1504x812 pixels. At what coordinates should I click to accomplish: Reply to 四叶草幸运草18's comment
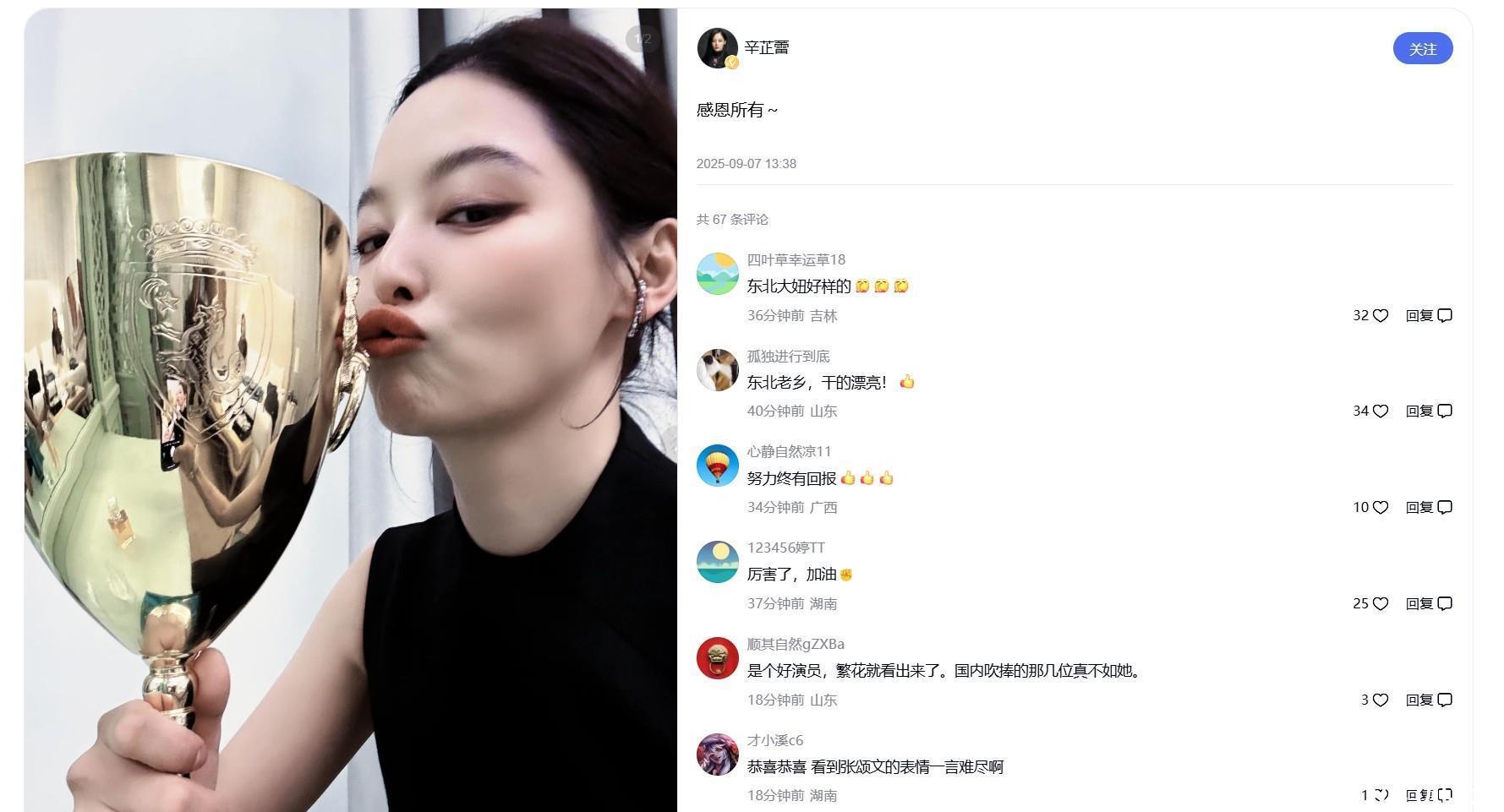pos(1429,316)
